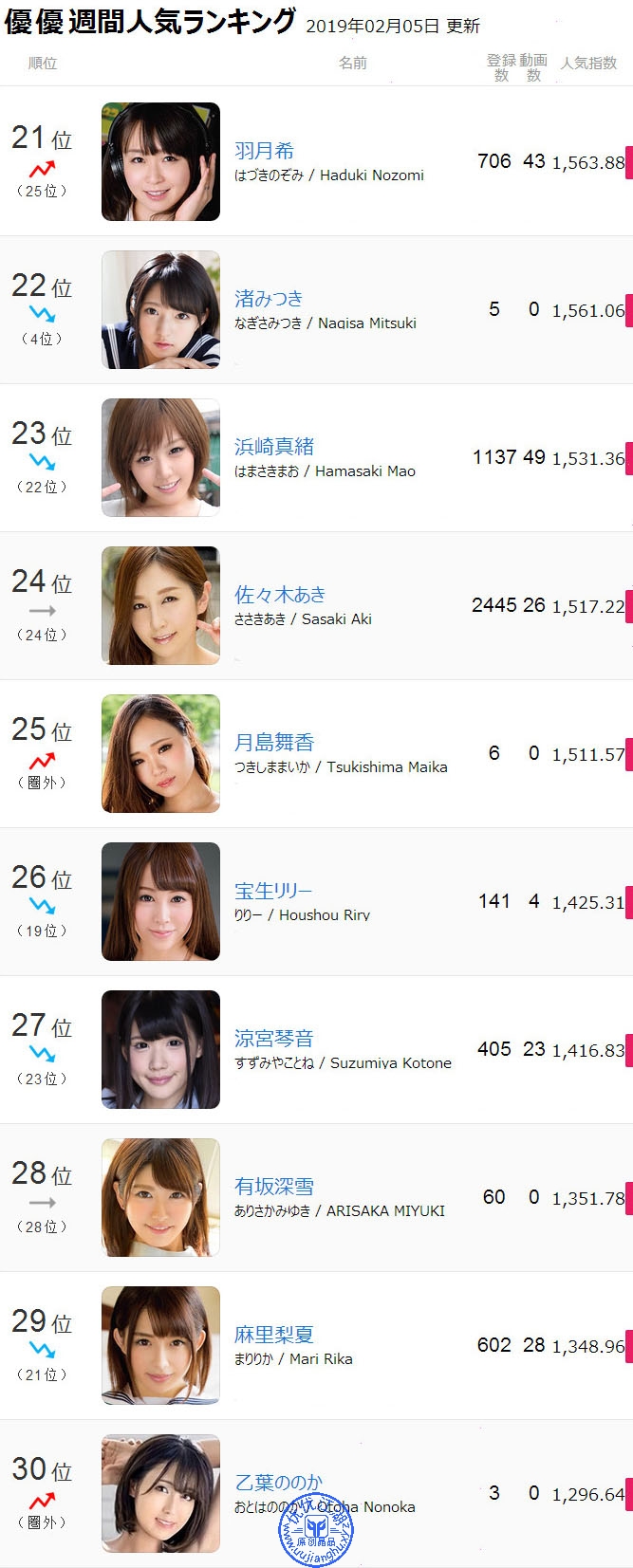Open 有坂深雪 profile link
The image size is (633, 1568).
(274, 1187)
